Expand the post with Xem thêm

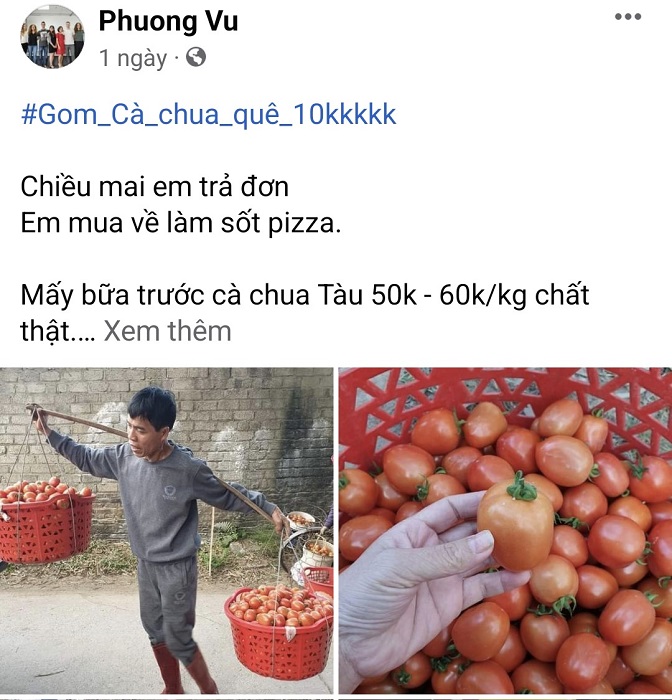(167, 331)
